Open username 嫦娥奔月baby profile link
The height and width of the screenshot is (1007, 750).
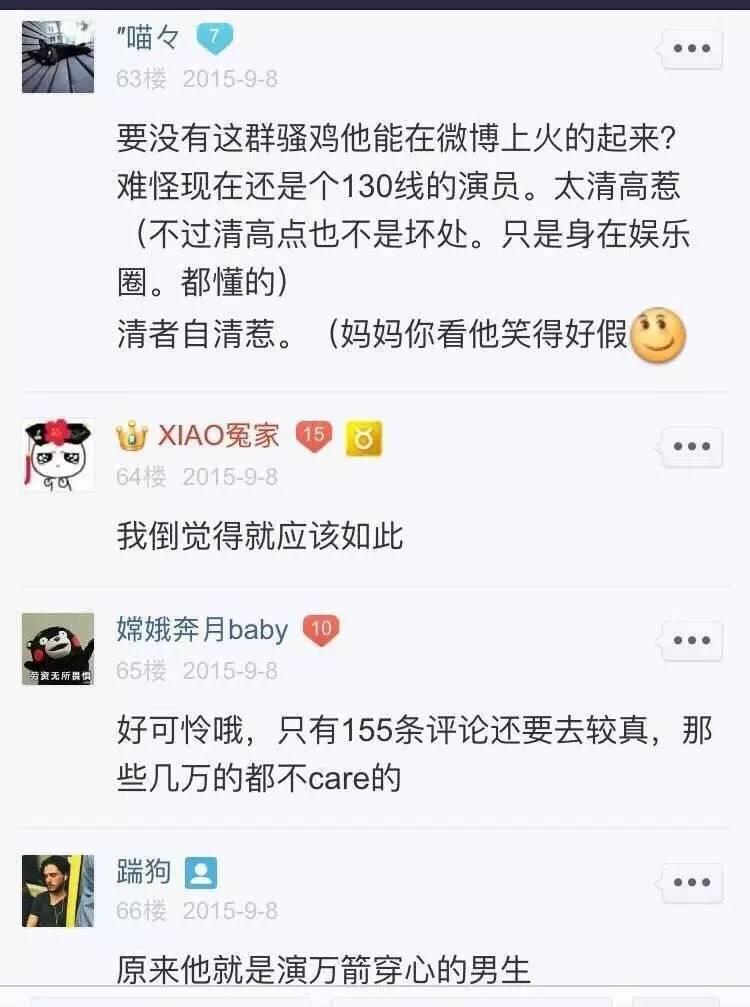(202, 630)
